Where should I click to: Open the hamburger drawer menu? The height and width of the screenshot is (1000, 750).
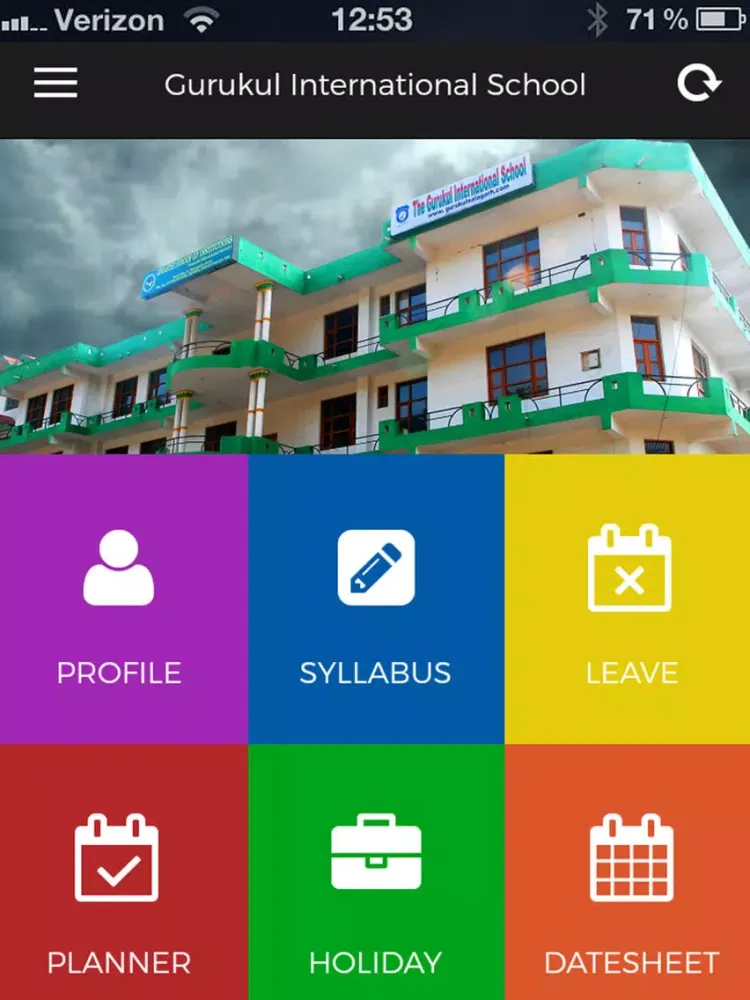pos(56,84)
